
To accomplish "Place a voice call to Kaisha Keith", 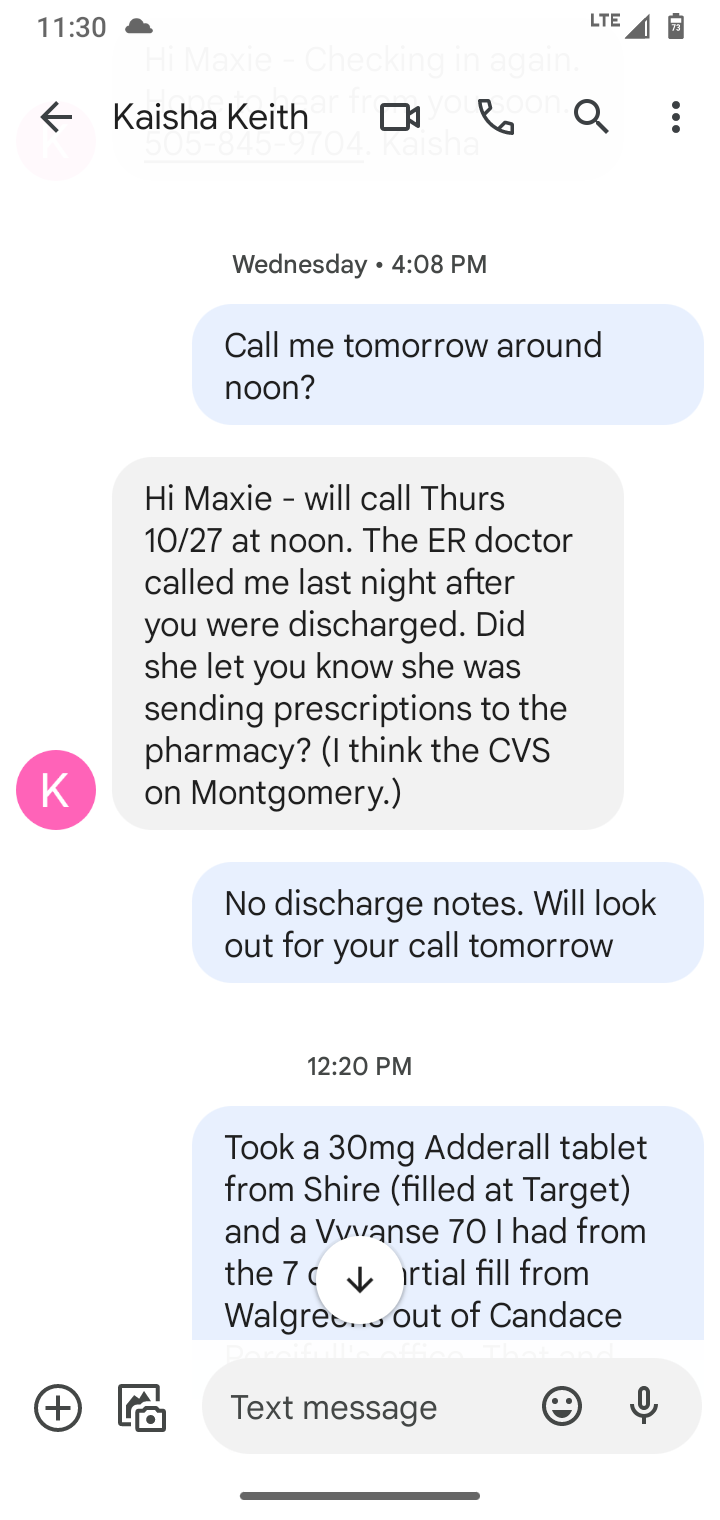I will (496, 117).
